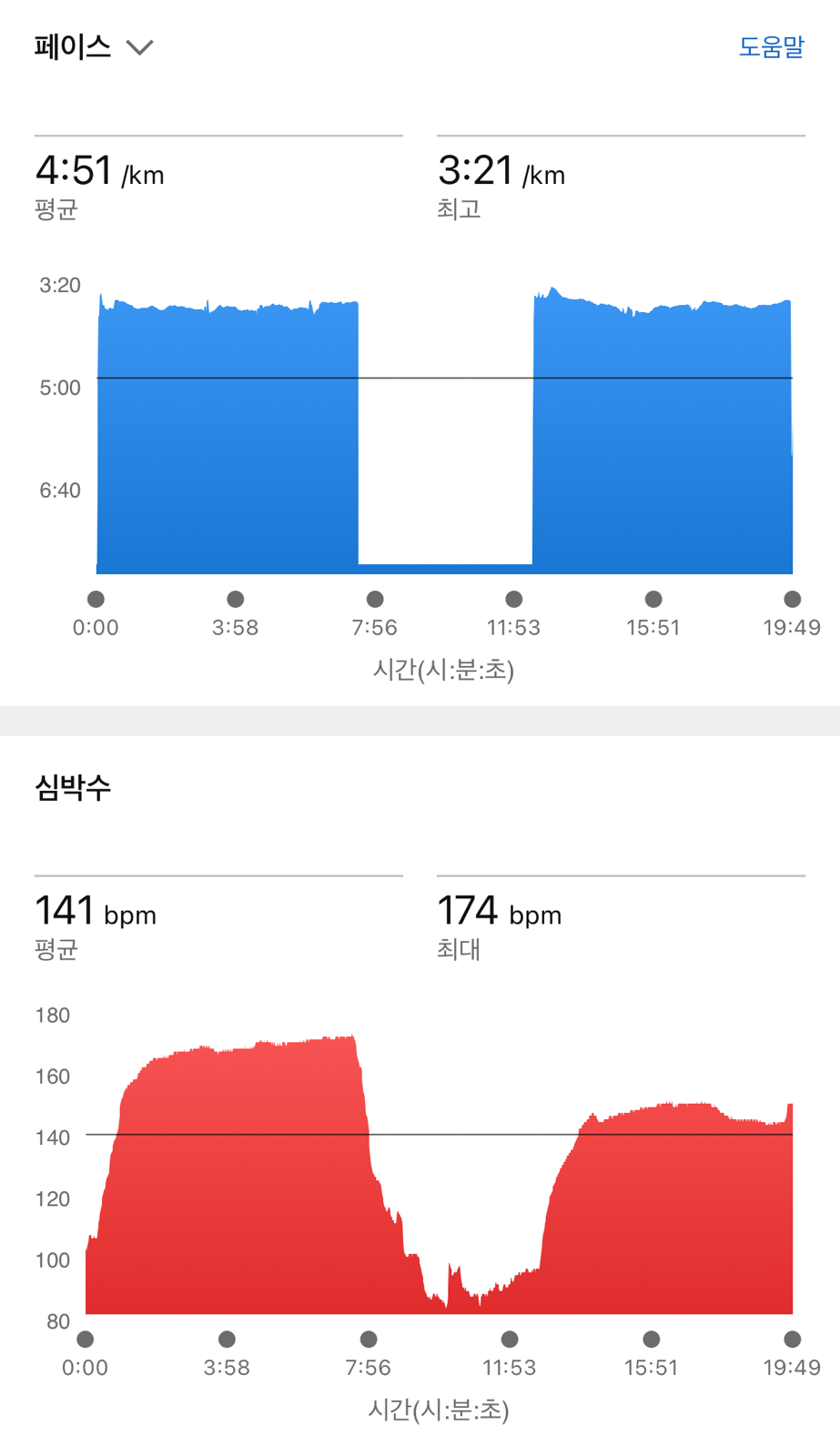Open the 도움말 help link
This screenshot has width=840, height=1436.
[771, 46]
